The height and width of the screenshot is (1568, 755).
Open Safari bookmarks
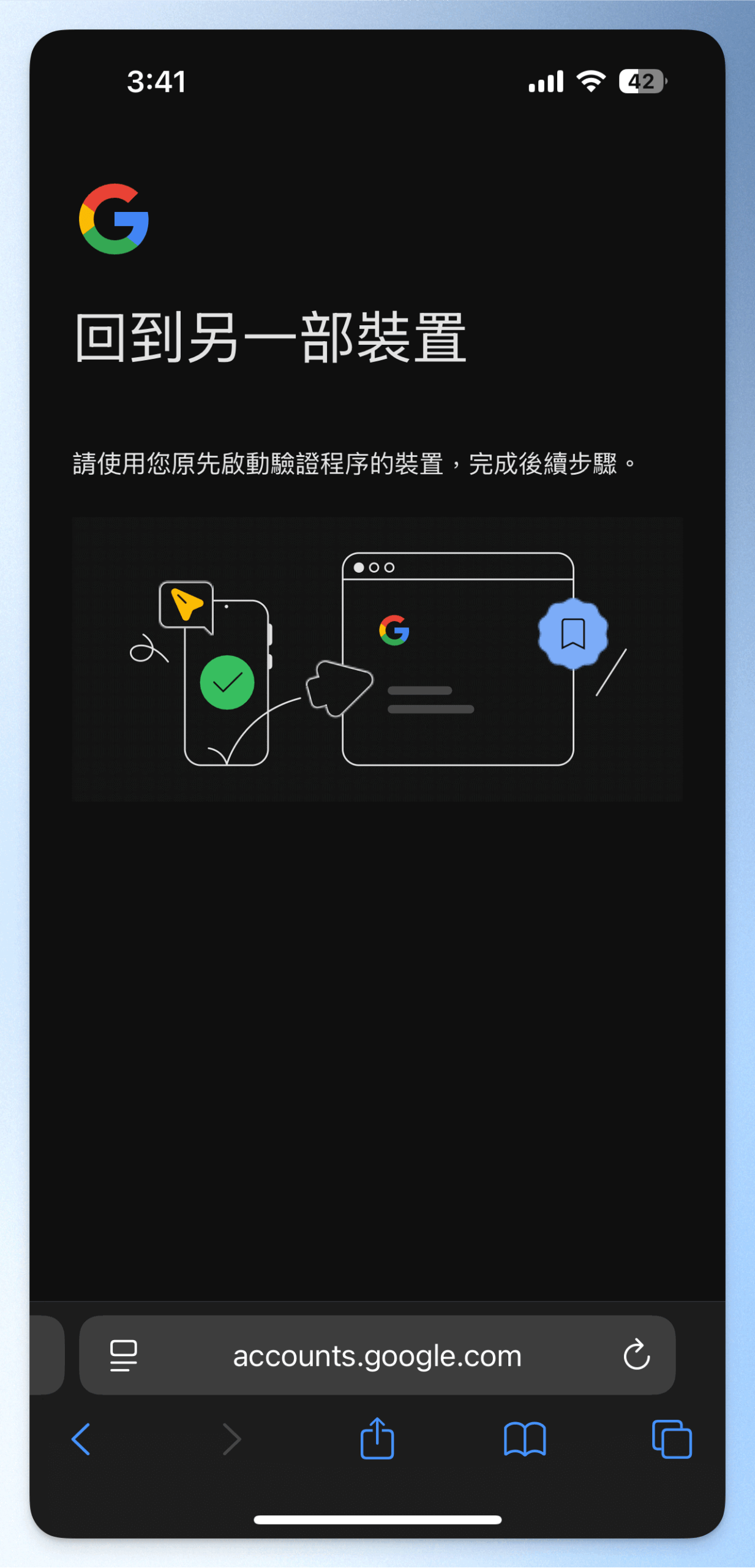(x=524, y=1439)
